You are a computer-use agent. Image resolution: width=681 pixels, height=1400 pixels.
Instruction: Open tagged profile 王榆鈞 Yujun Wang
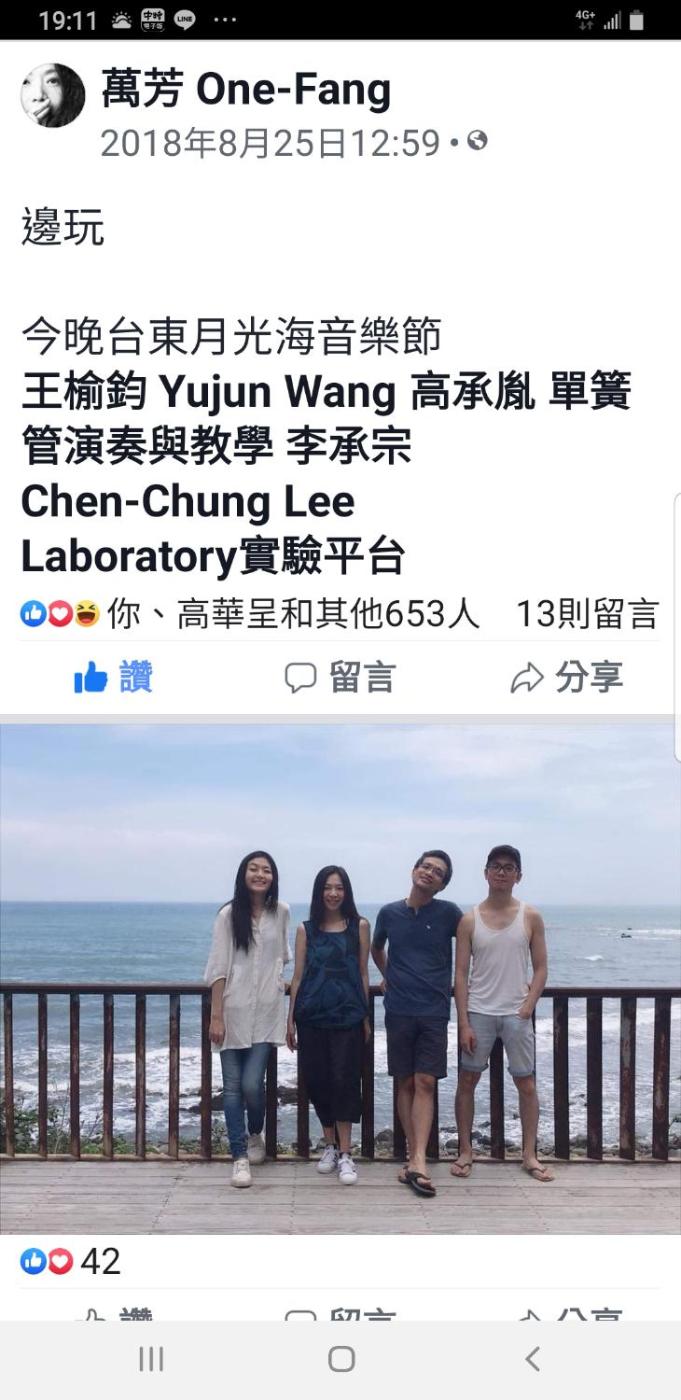pyautogui.click(x=208, y=392)
